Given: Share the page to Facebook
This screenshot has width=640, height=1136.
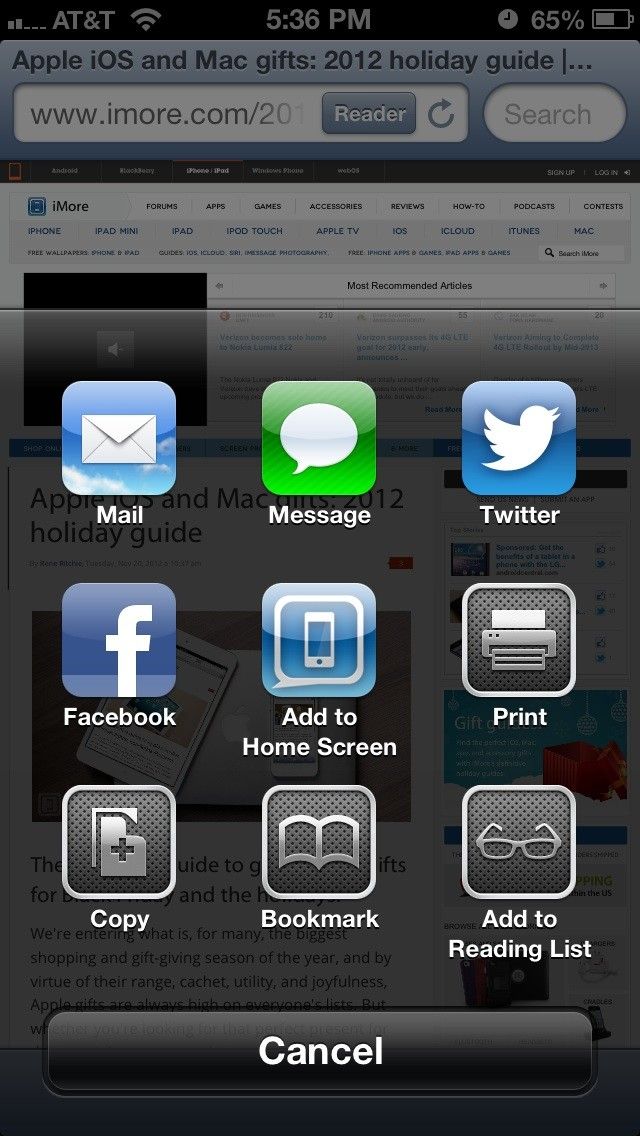Looking at the screenshot, I should pyautogui.click(x=119, y=640).
